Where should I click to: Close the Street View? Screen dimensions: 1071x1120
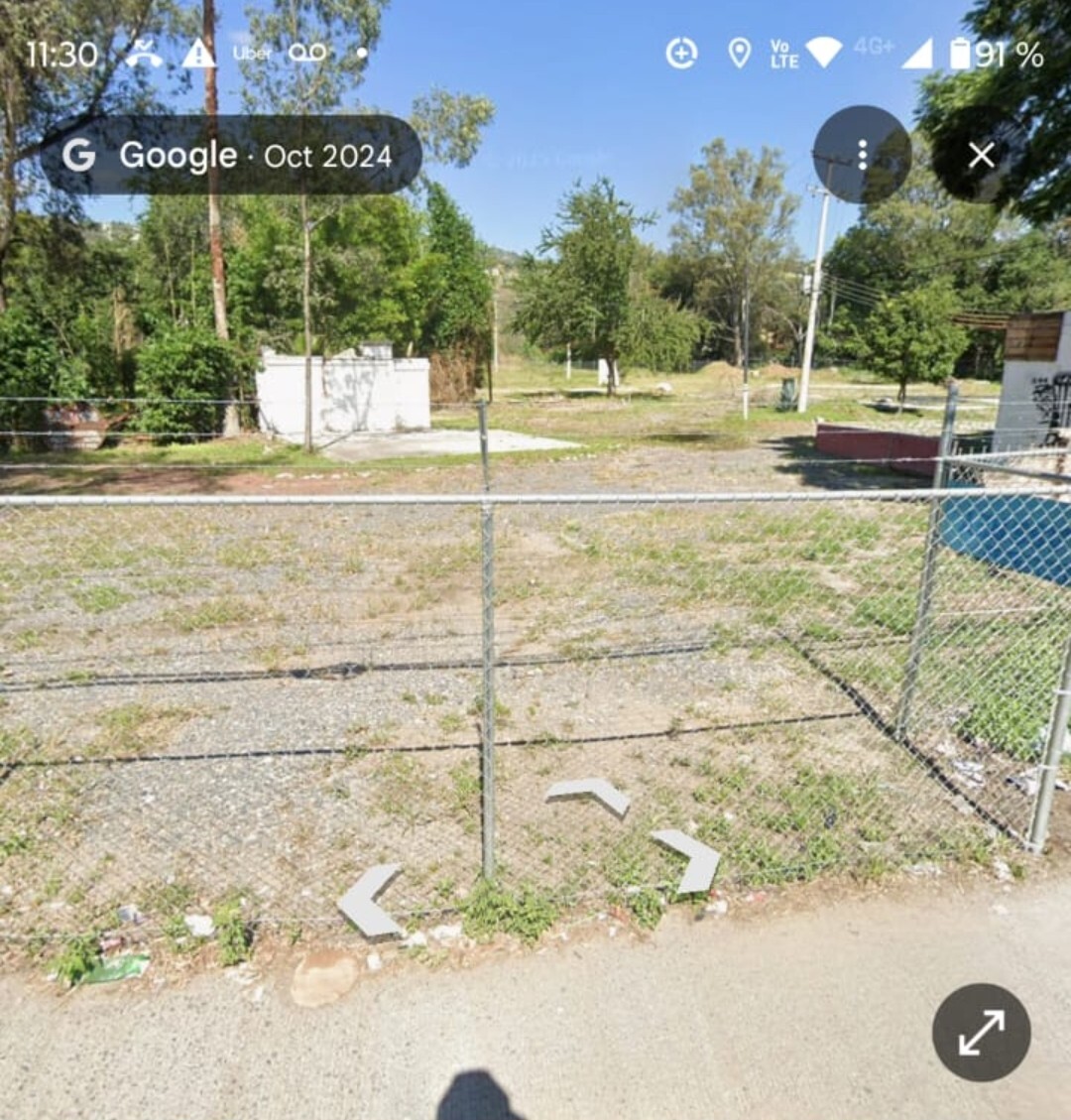[x=981, y=155]
